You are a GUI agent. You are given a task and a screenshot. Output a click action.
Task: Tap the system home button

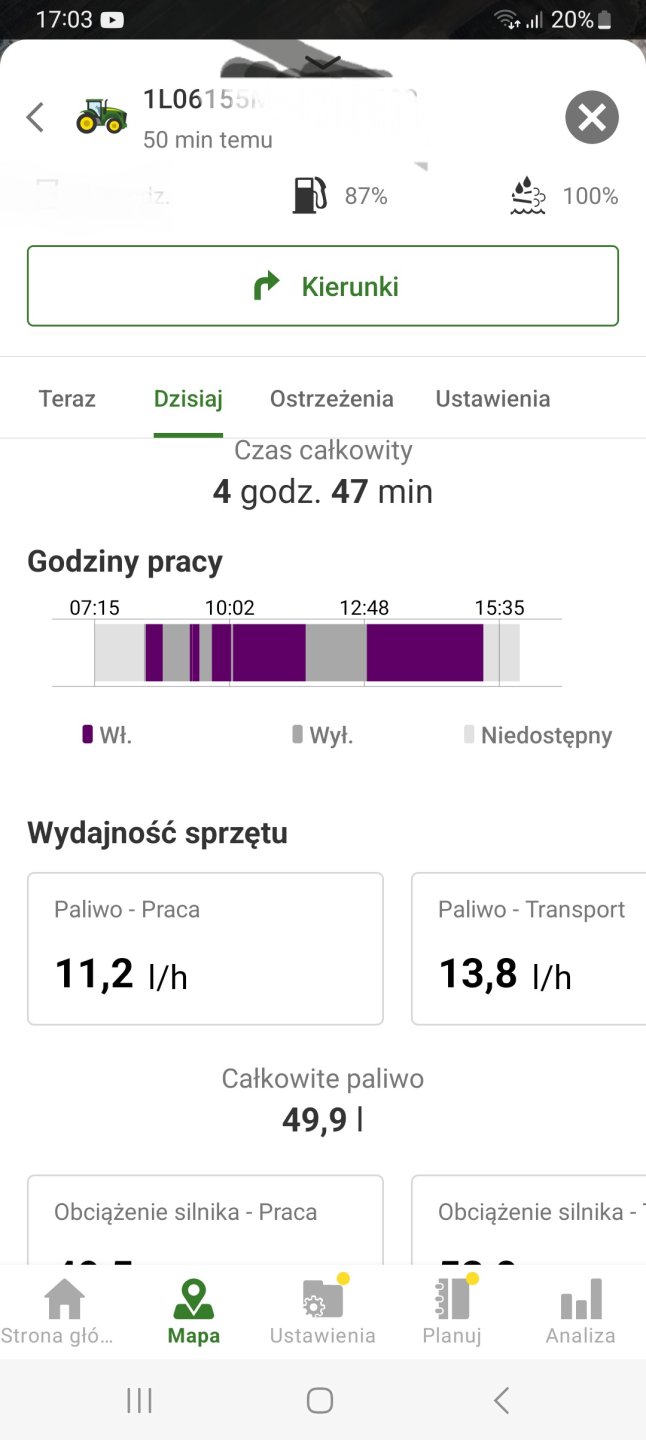320,1400
